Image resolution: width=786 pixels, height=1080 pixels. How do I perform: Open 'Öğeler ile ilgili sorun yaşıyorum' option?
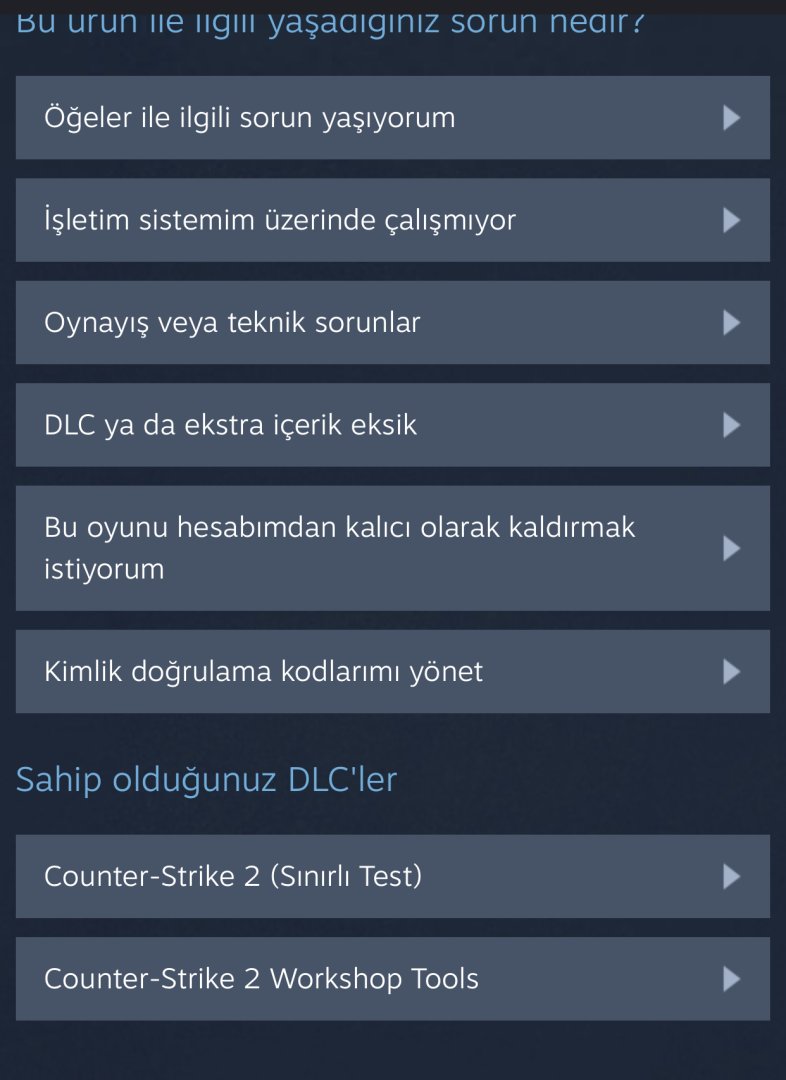click(392, 118)
